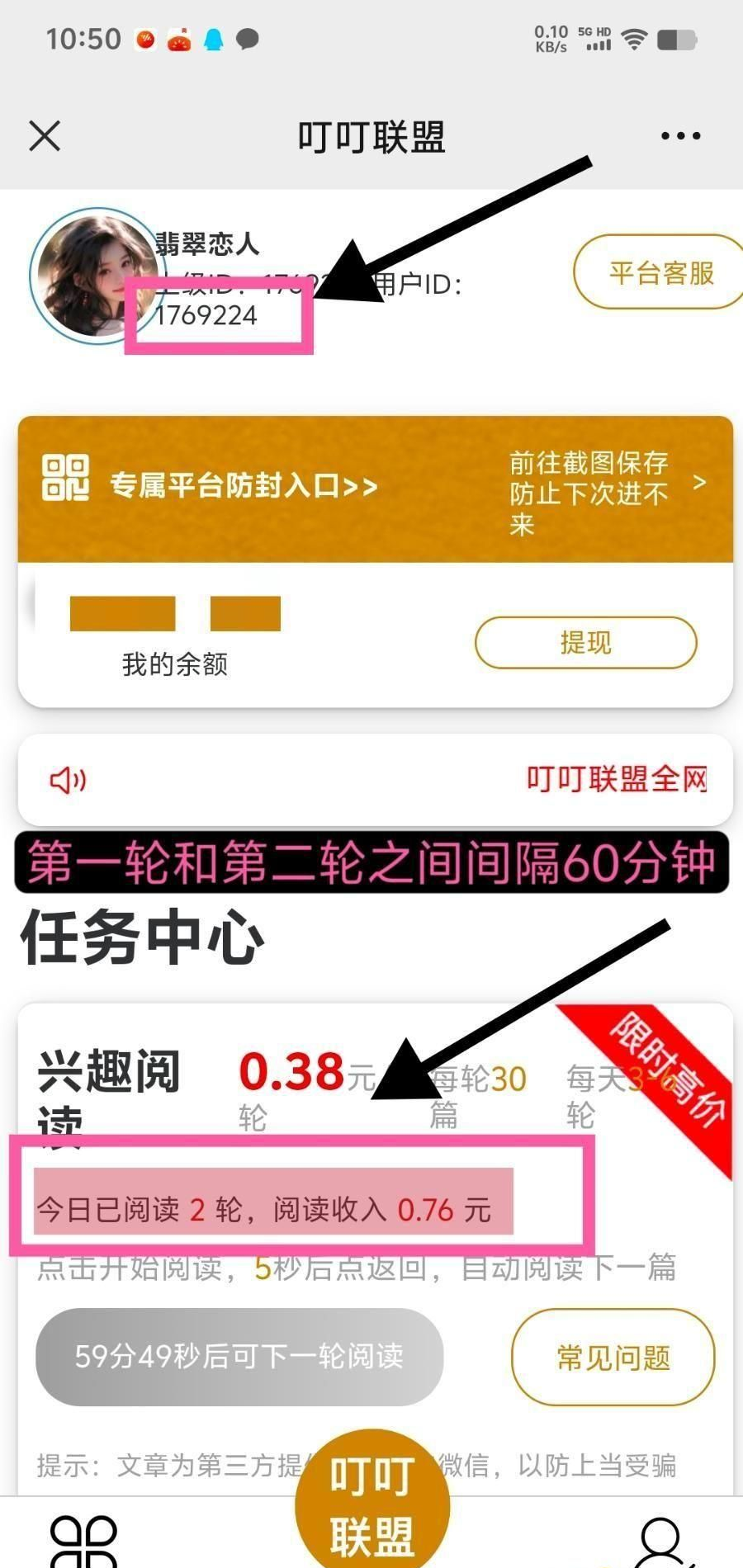Screen dimensions: 743x1568
Task: Contact 平台客服 support
Action: coord(660,273)
